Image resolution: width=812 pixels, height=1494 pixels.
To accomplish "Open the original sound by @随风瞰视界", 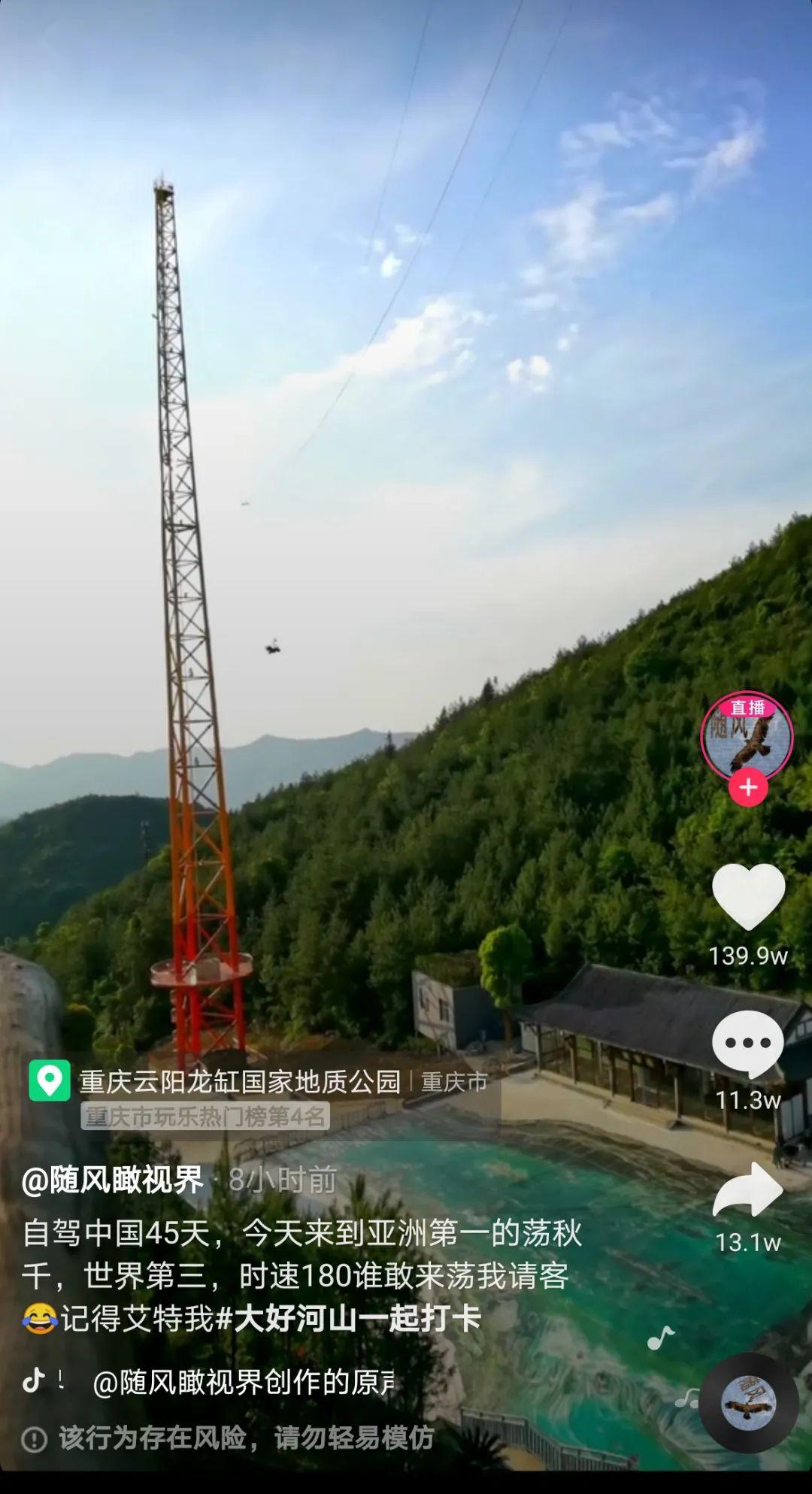I will (244, 1382).
